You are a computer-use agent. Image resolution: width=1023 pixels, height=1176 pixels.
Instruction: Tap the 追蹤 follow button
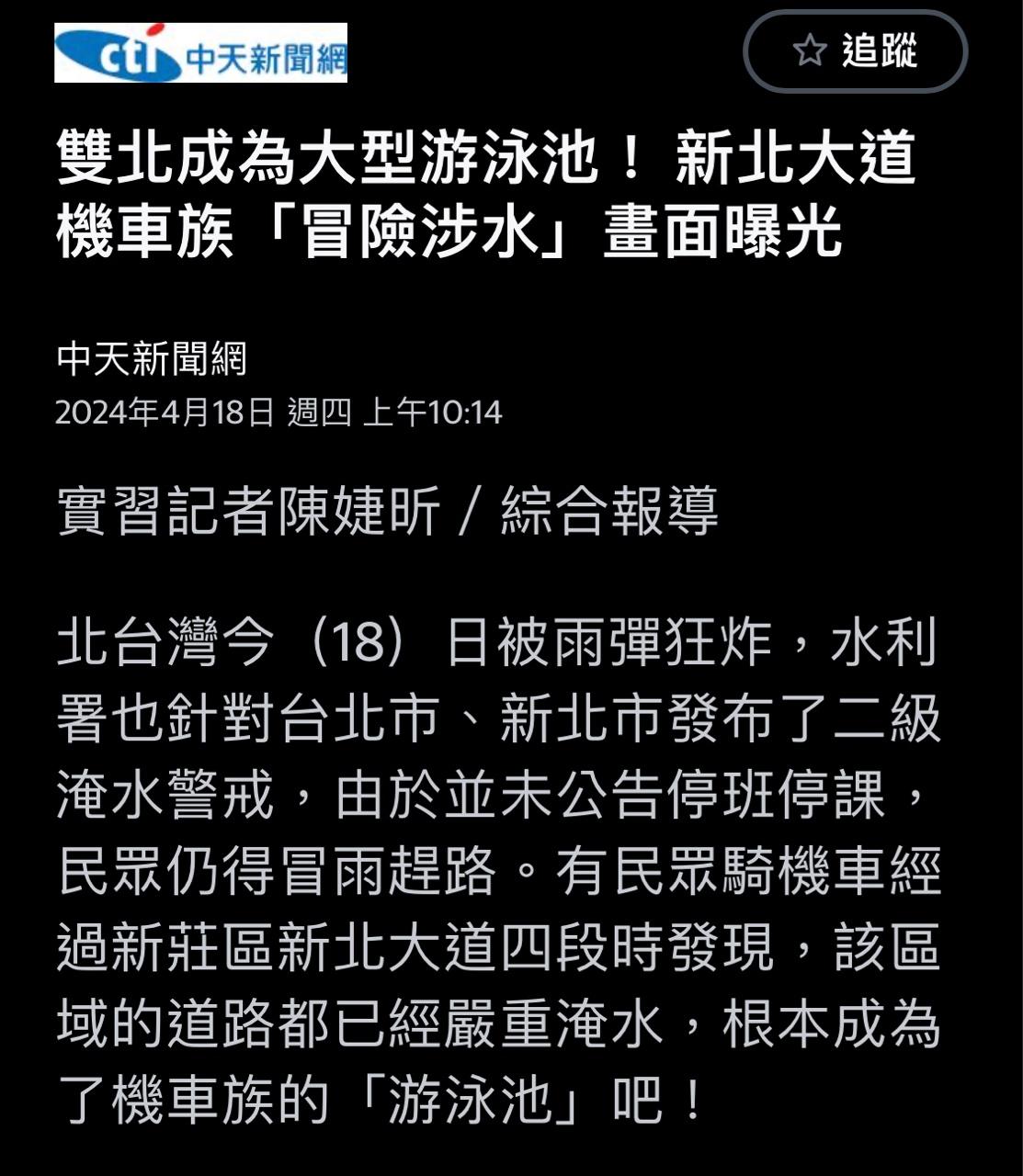(855, 51)
